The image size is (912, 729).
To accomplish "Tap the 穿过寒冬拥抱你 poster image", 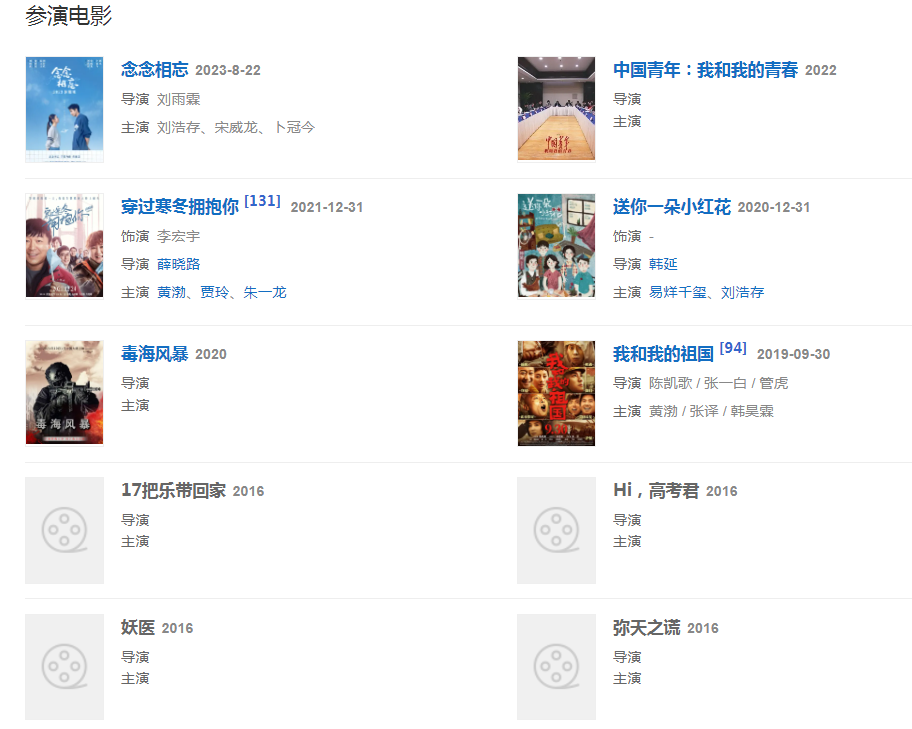I will point(64,246).
